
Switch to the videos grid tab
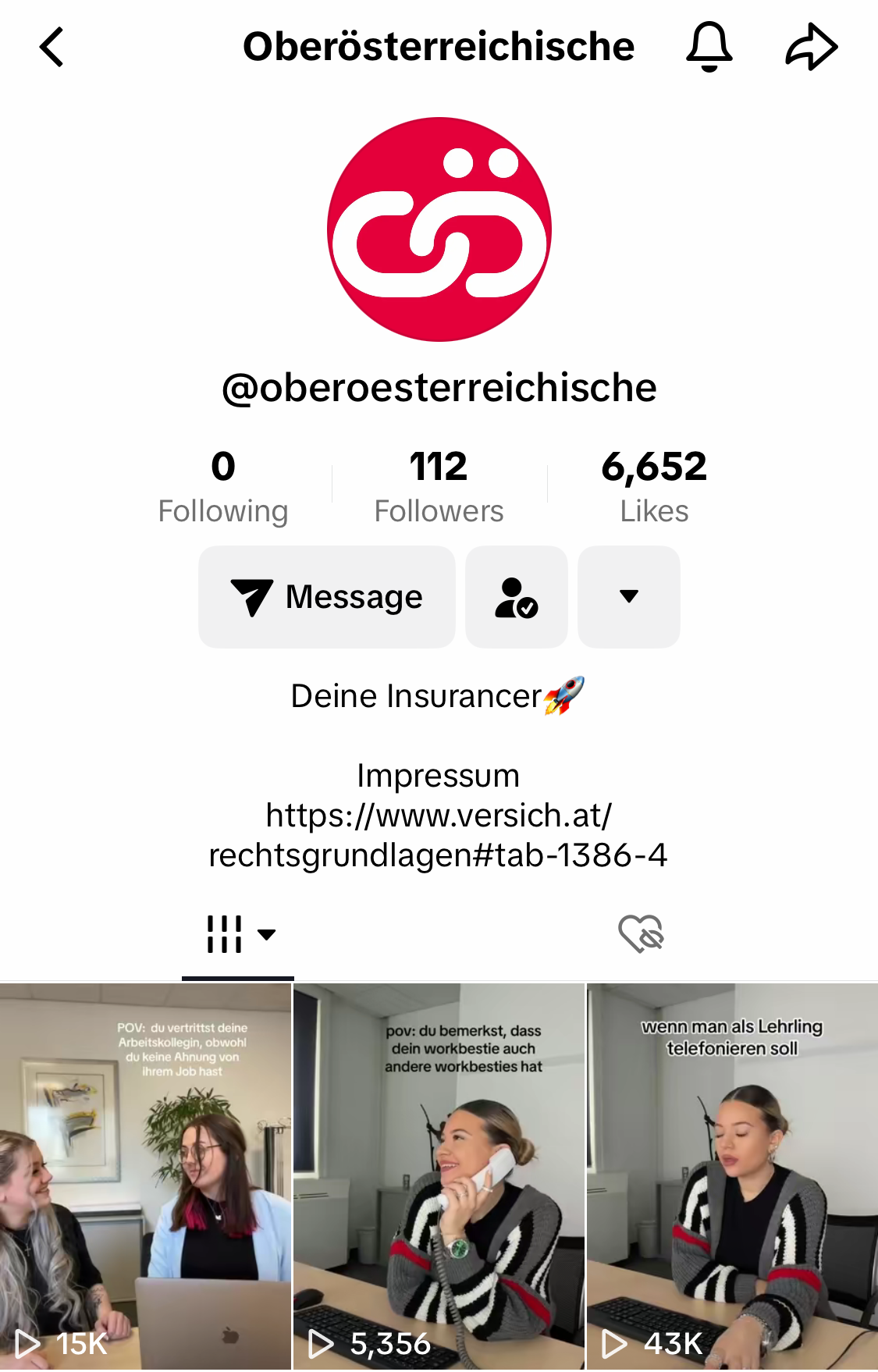point(238,935)
